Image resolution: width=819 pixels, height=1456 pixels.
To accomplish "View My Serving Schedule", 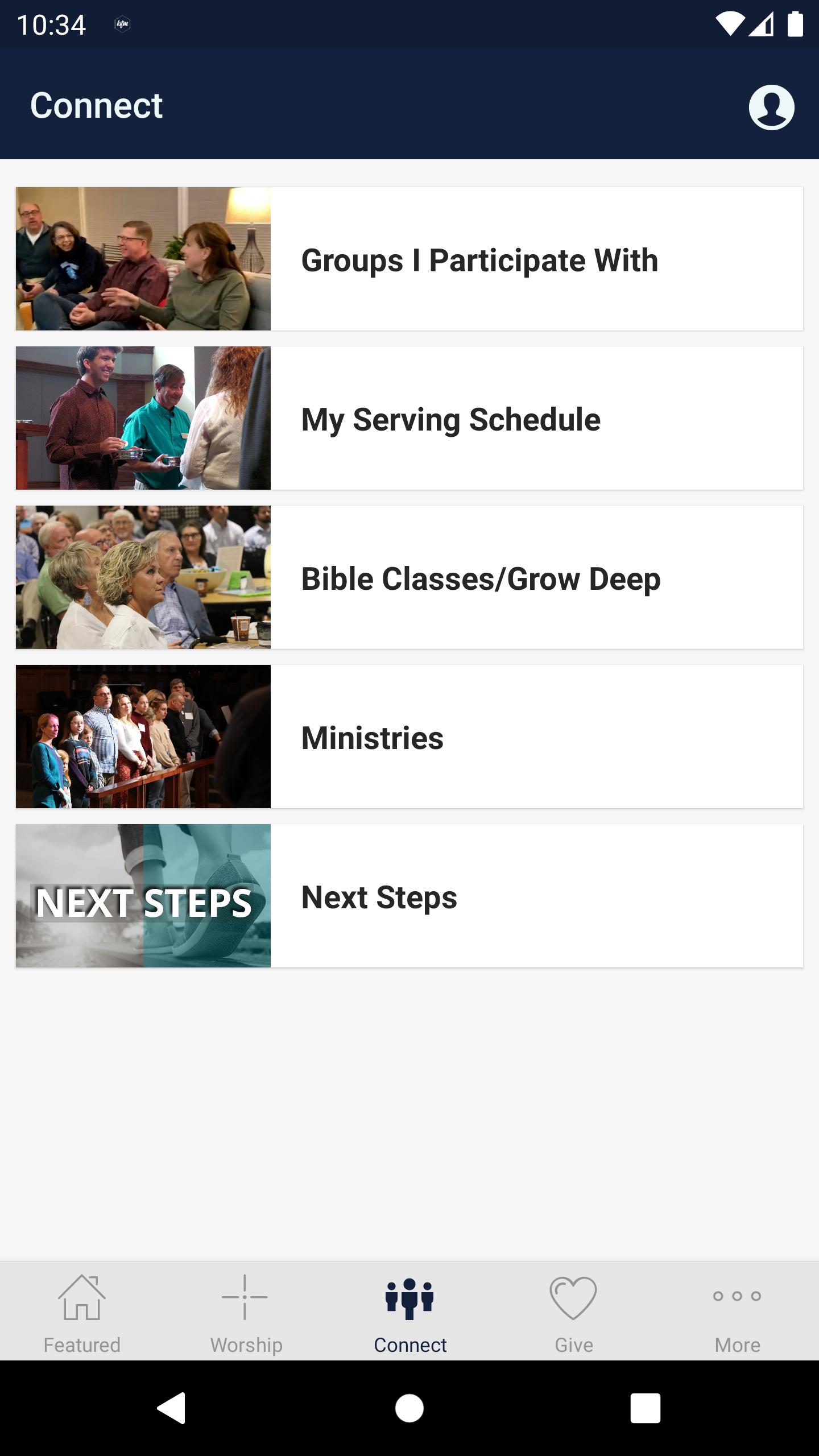I will [x=409, y=418].
